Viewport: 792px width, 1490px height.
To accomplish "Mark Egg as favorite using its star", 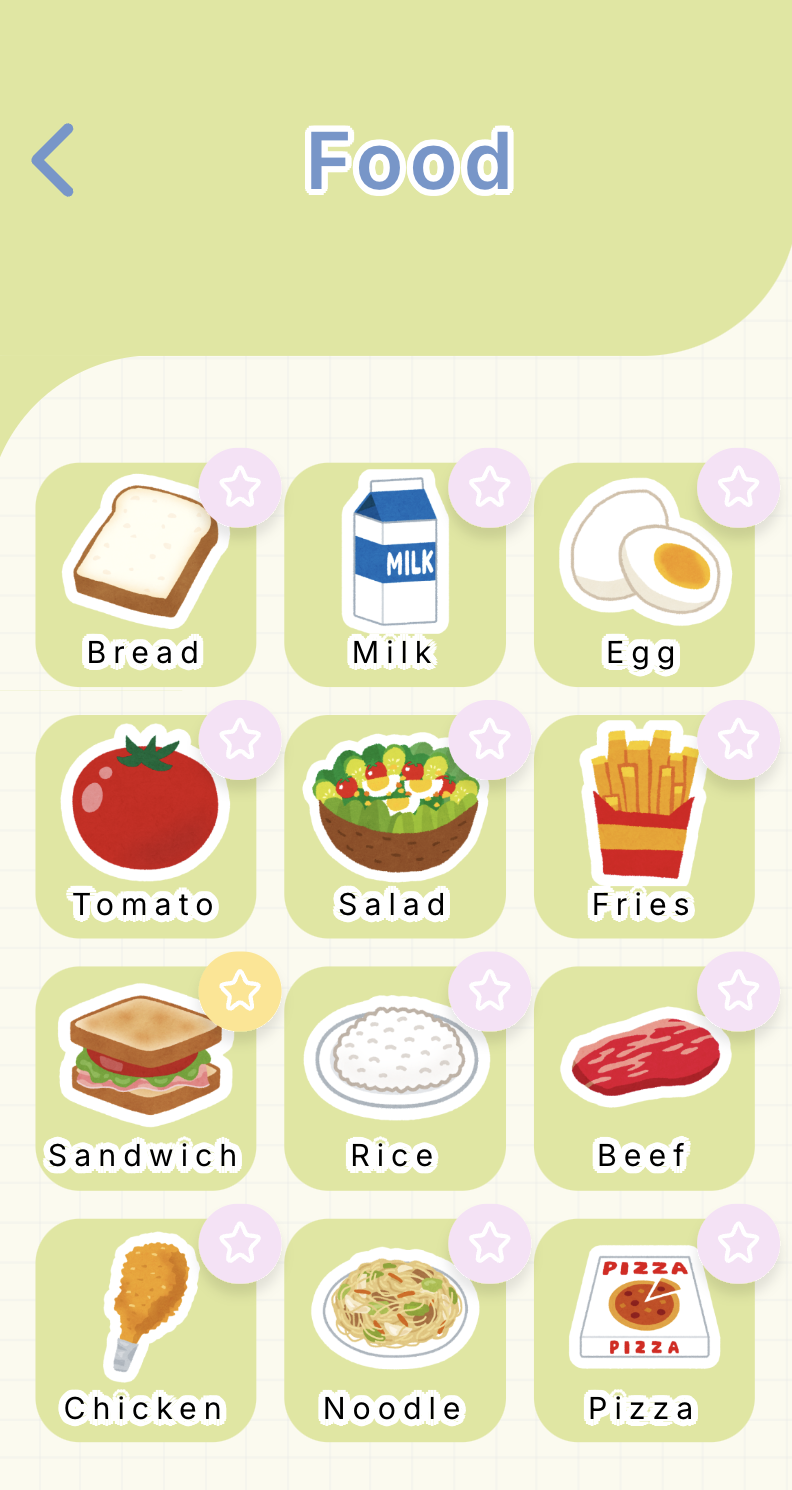I will coord(739,487).
